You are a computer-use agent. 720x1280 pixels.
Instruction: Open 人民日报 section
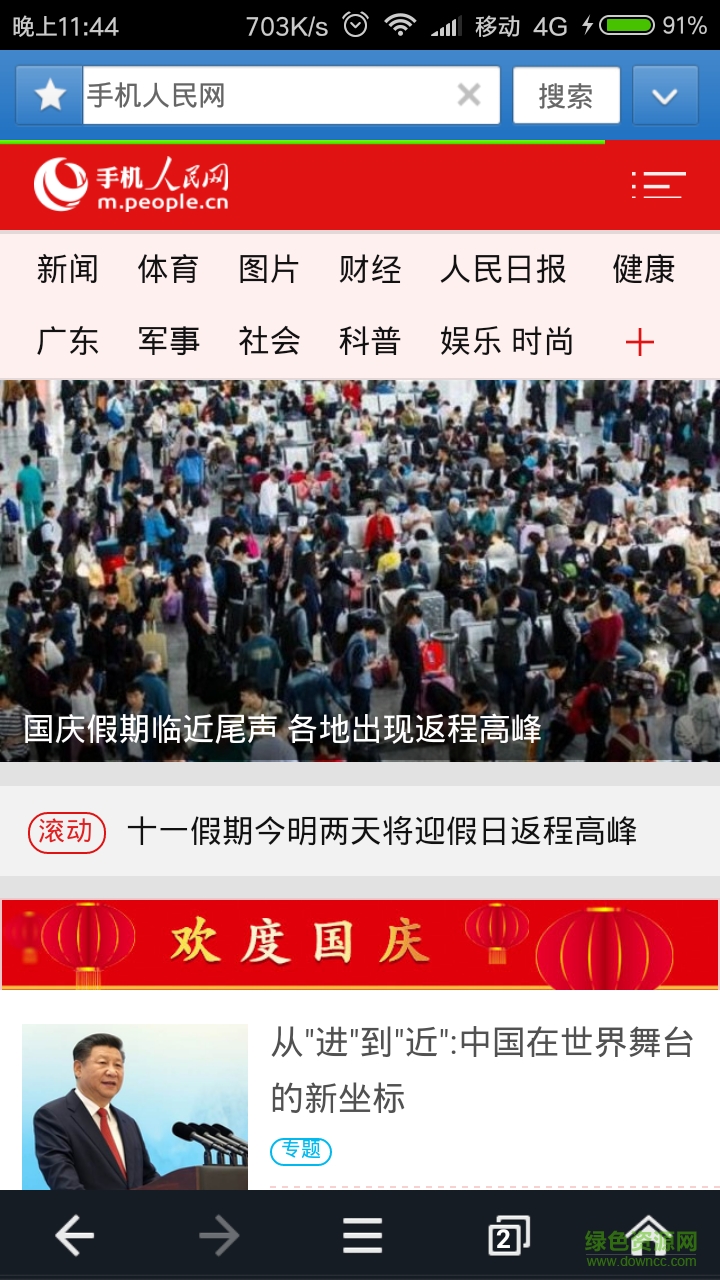(x=503, y=269)
